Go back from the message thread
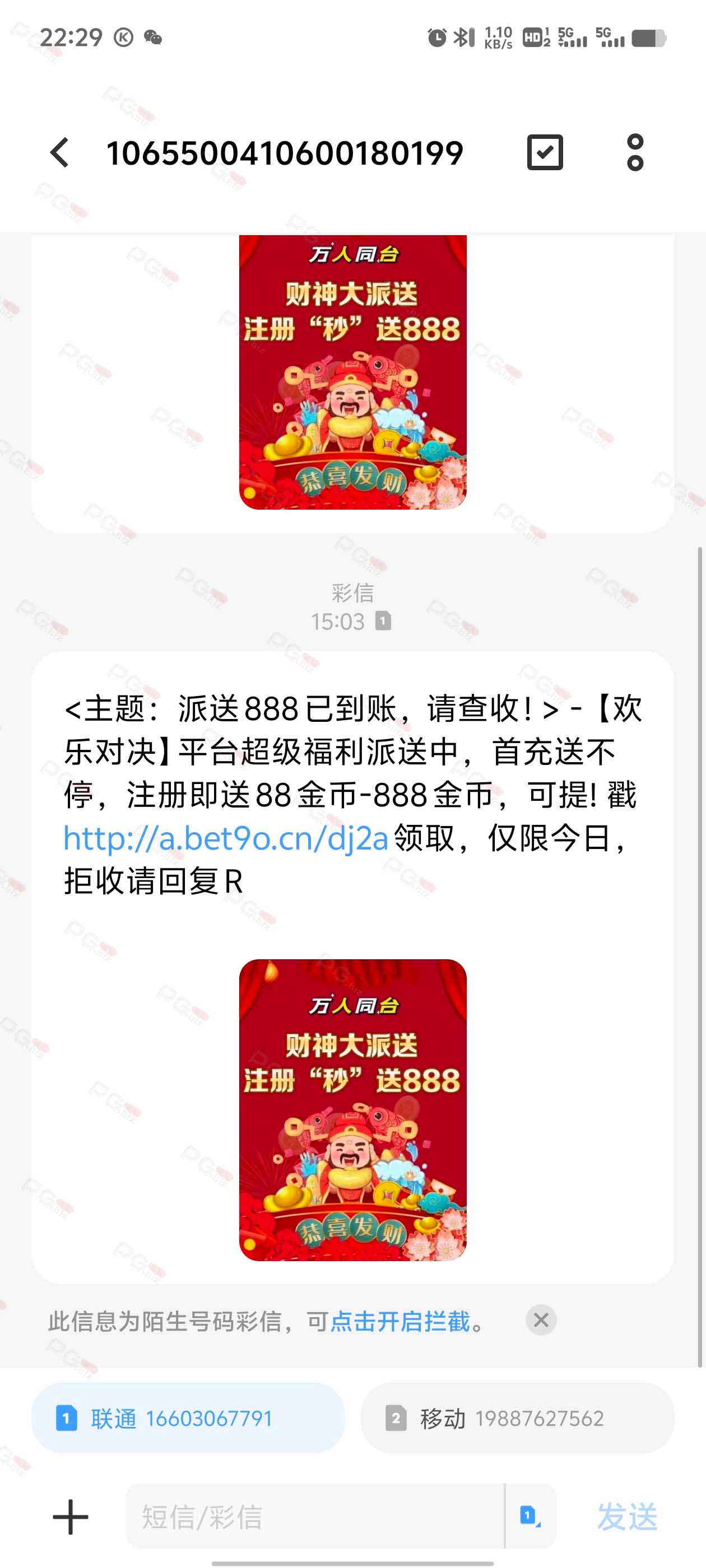Image resolution: width=706 pixels, height=1568 pixels. tap(60, 152)
